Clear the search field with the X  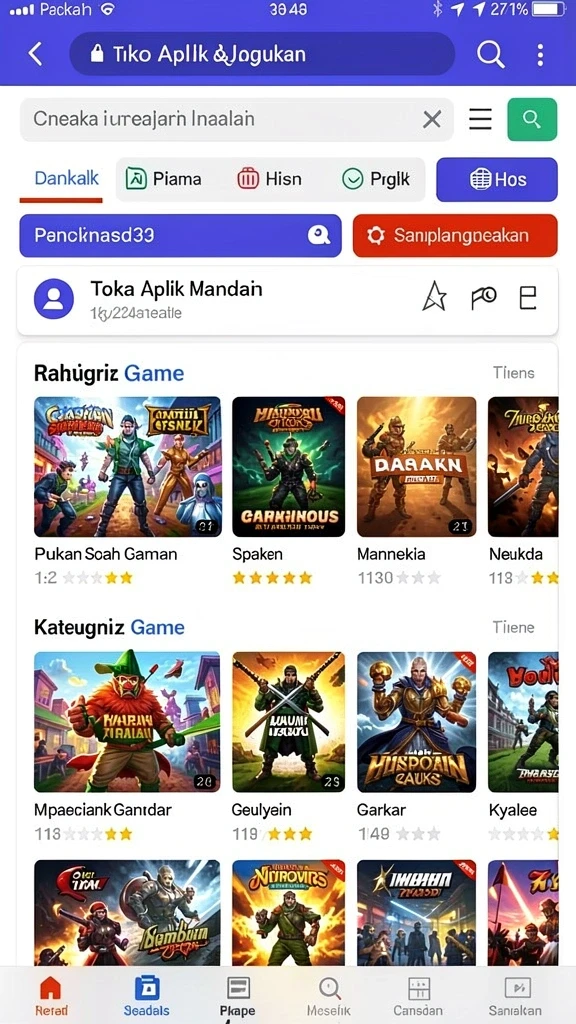click(432, 120)
